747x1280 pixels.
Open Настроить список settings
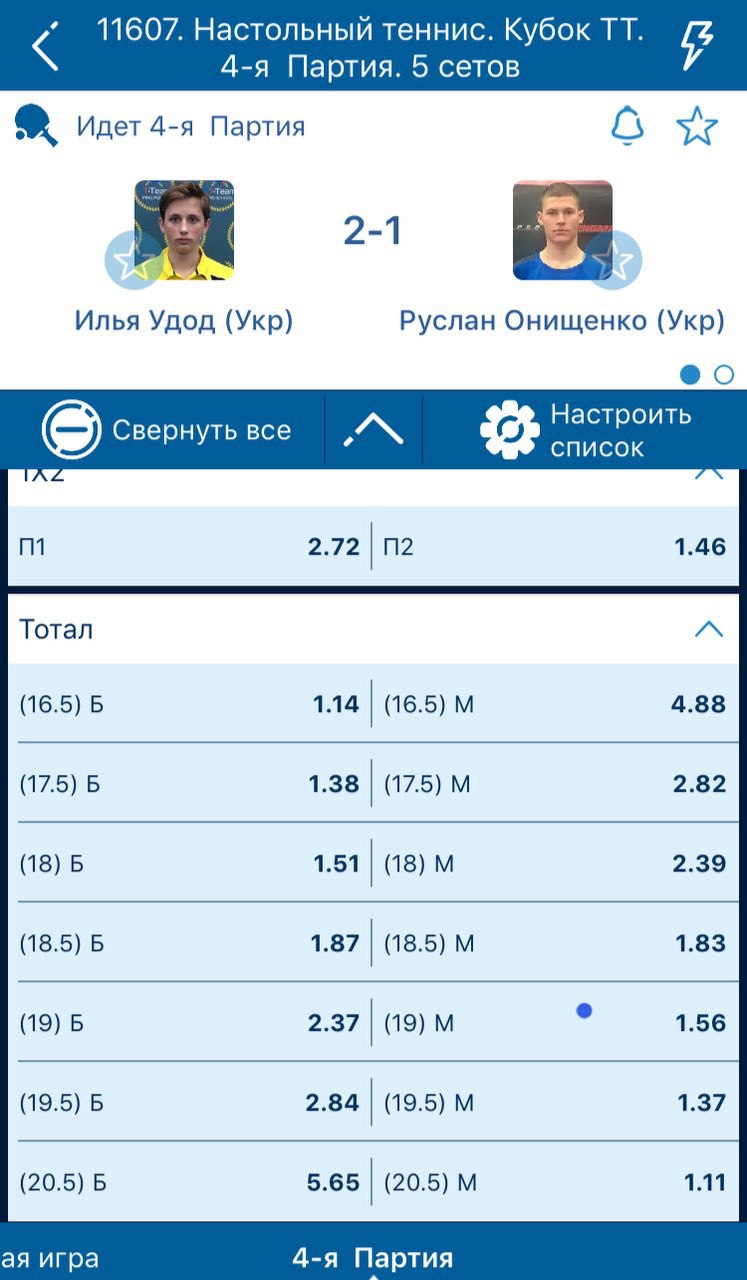585,430
